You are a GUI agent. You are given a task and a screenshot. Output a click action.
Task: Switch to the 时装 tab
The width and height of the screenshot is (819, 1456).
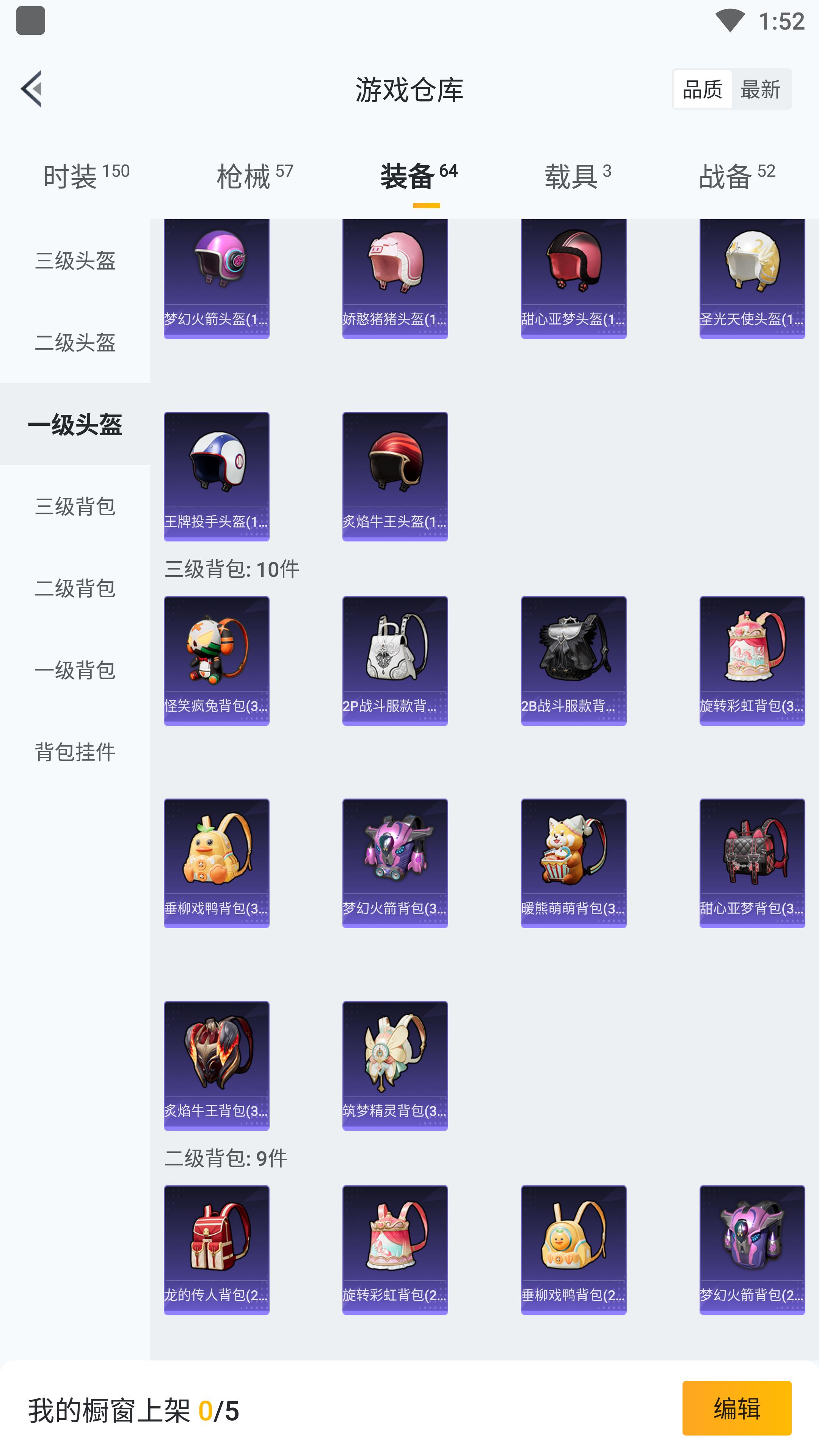86,176
